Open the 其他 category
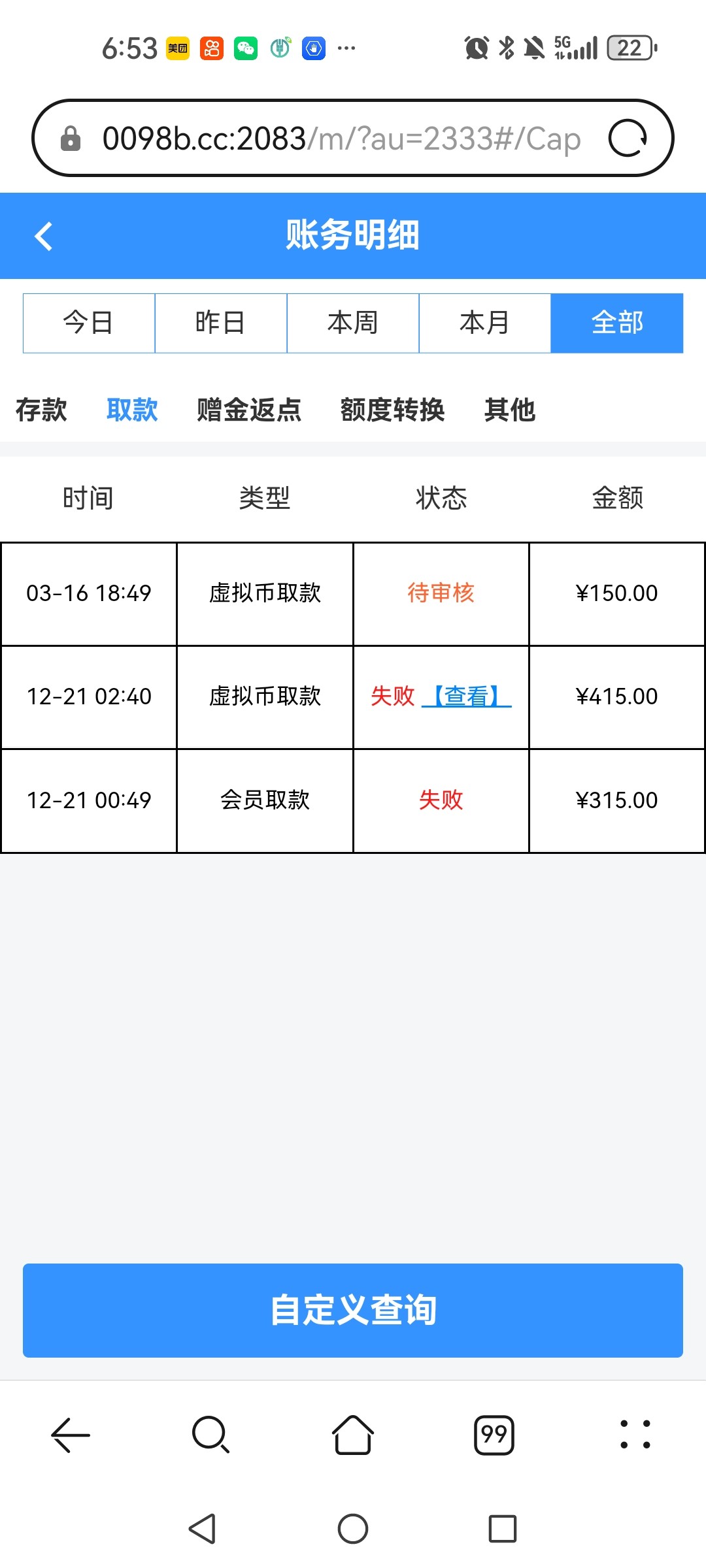 coord(510,410)
